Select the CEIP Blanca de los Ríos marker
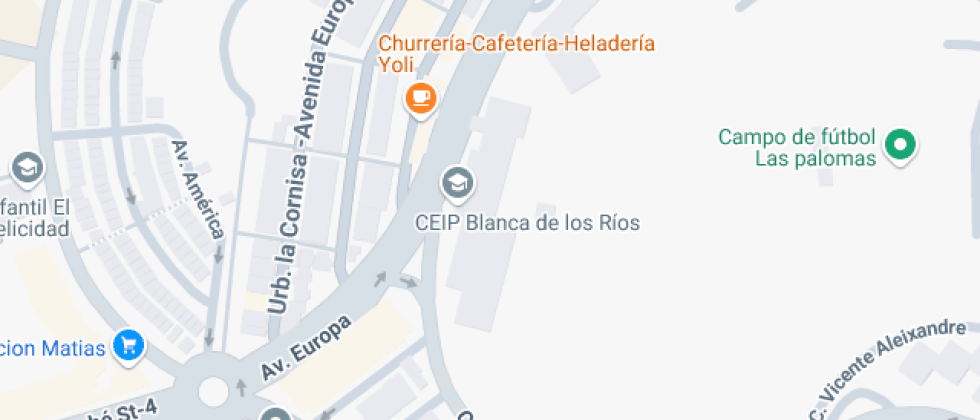 (x=458, y=183)
